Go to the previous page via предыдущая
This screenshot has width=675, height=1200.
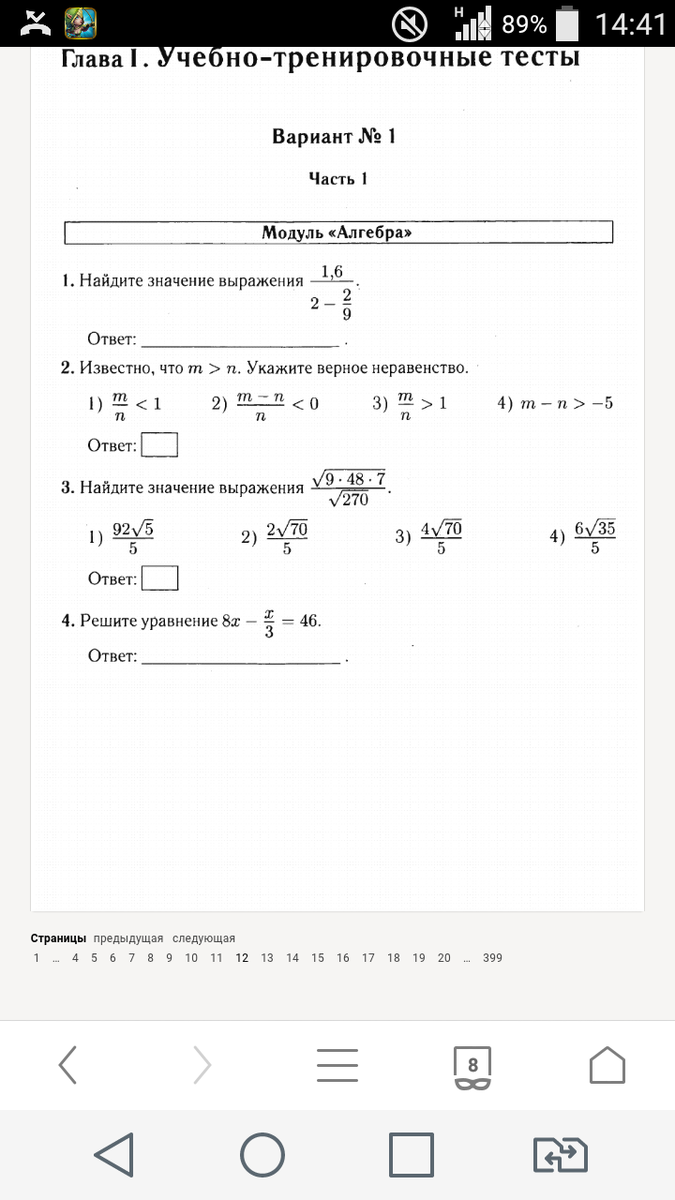pyautogui.click(x=128, y=938)
